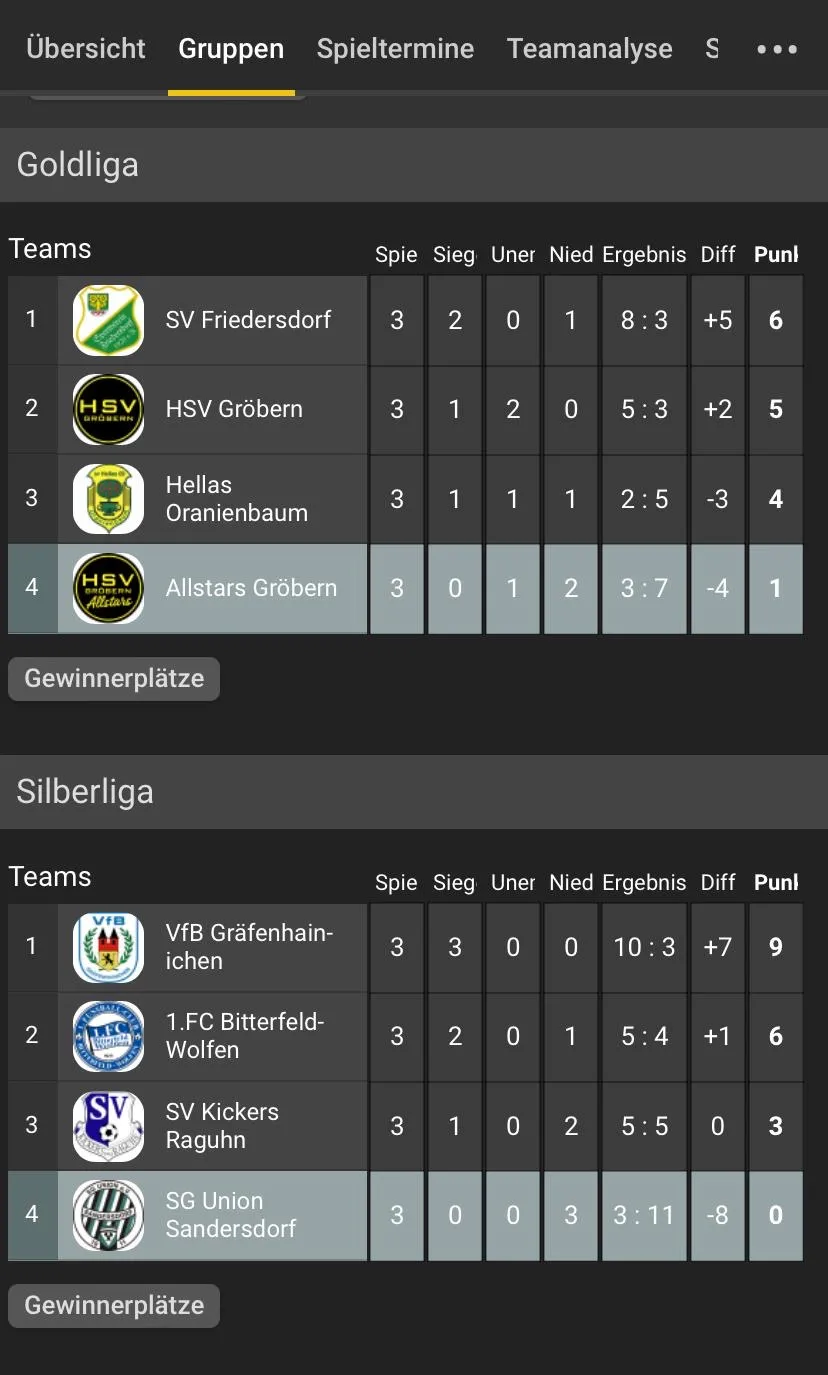Open SV Friedersdorf team row
828x1375 pixels.
click(405, 320)
